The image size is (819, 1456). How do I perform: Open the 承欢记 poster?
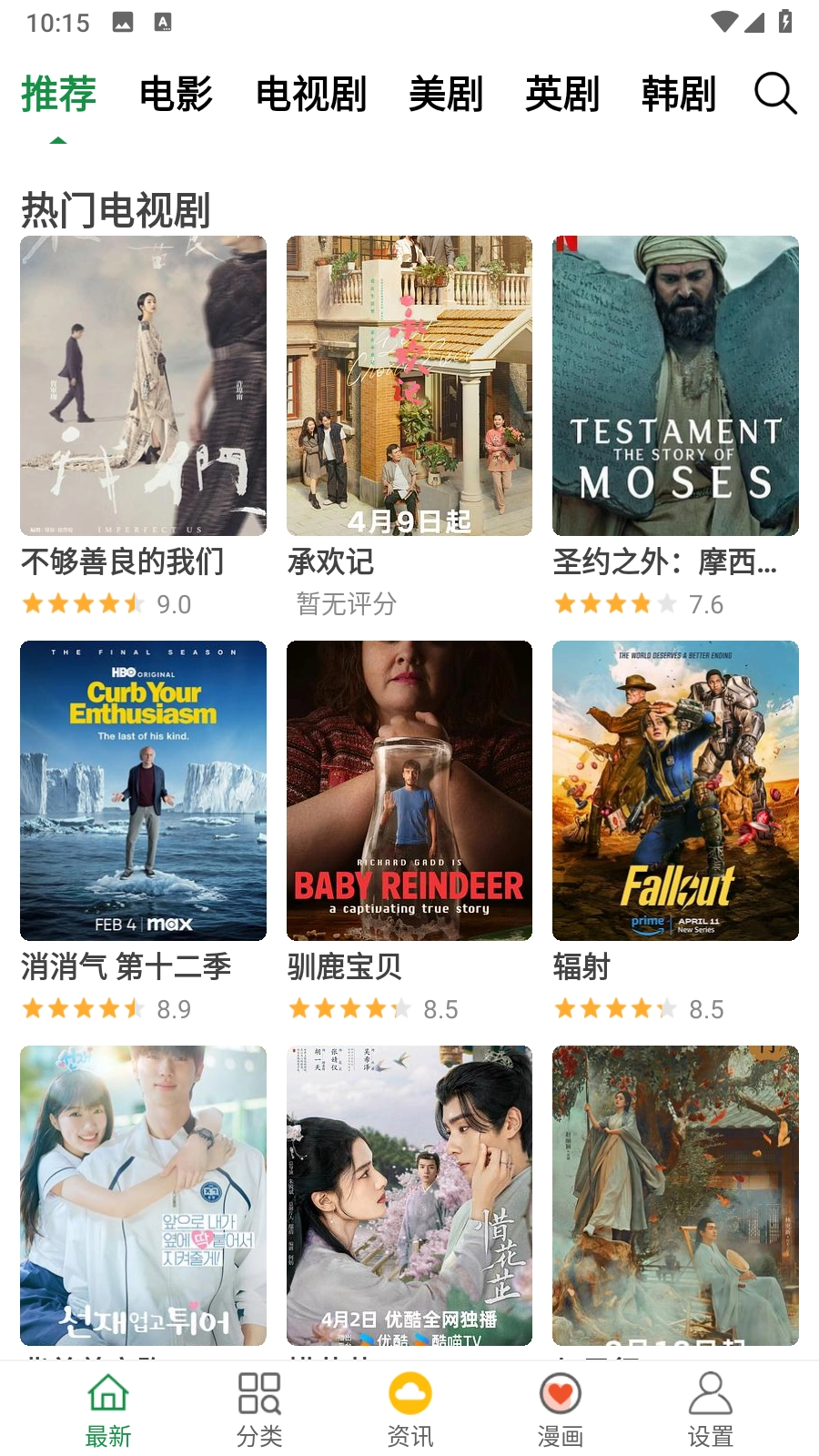click(x=409, y=386)
